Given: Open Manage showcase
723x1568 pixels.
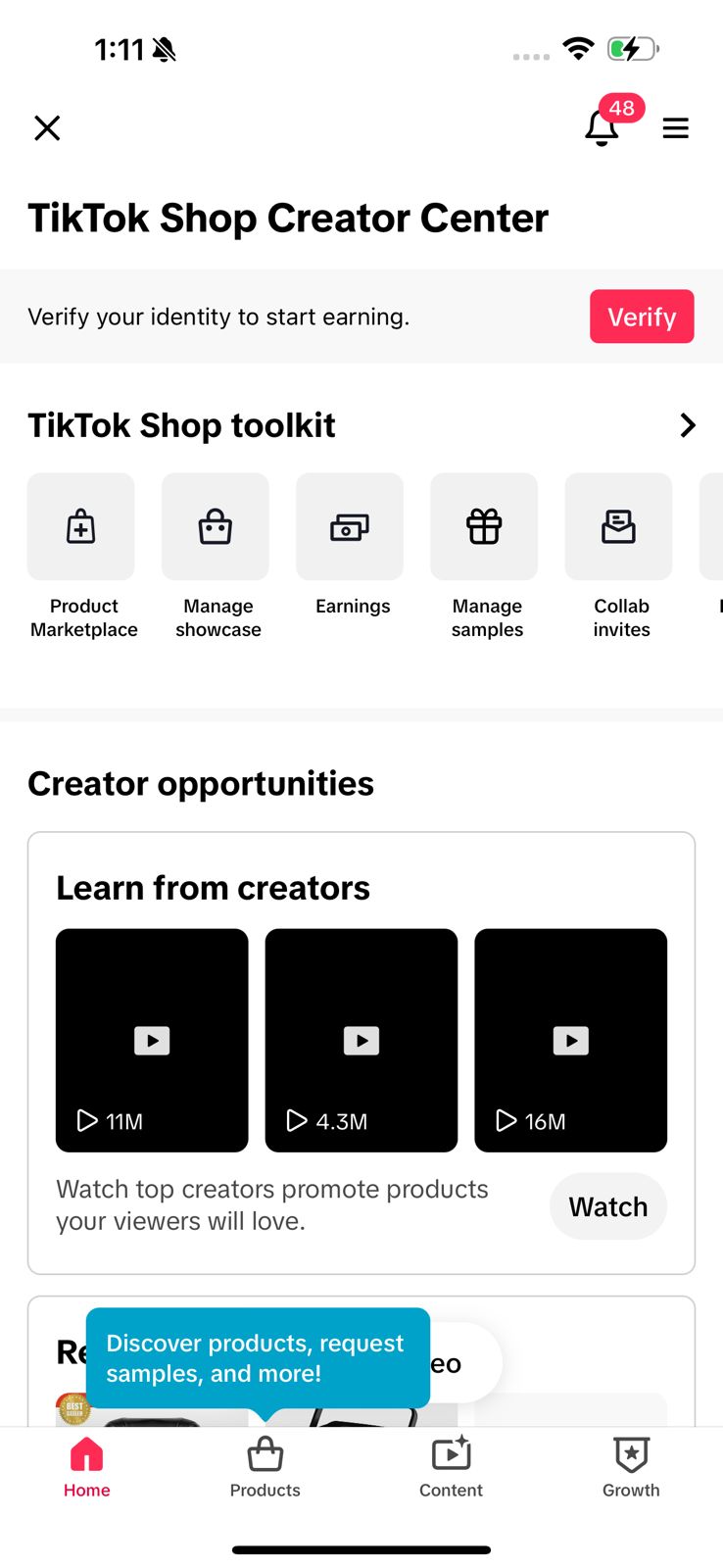Looking at the screenshot, I should point(217,557).
